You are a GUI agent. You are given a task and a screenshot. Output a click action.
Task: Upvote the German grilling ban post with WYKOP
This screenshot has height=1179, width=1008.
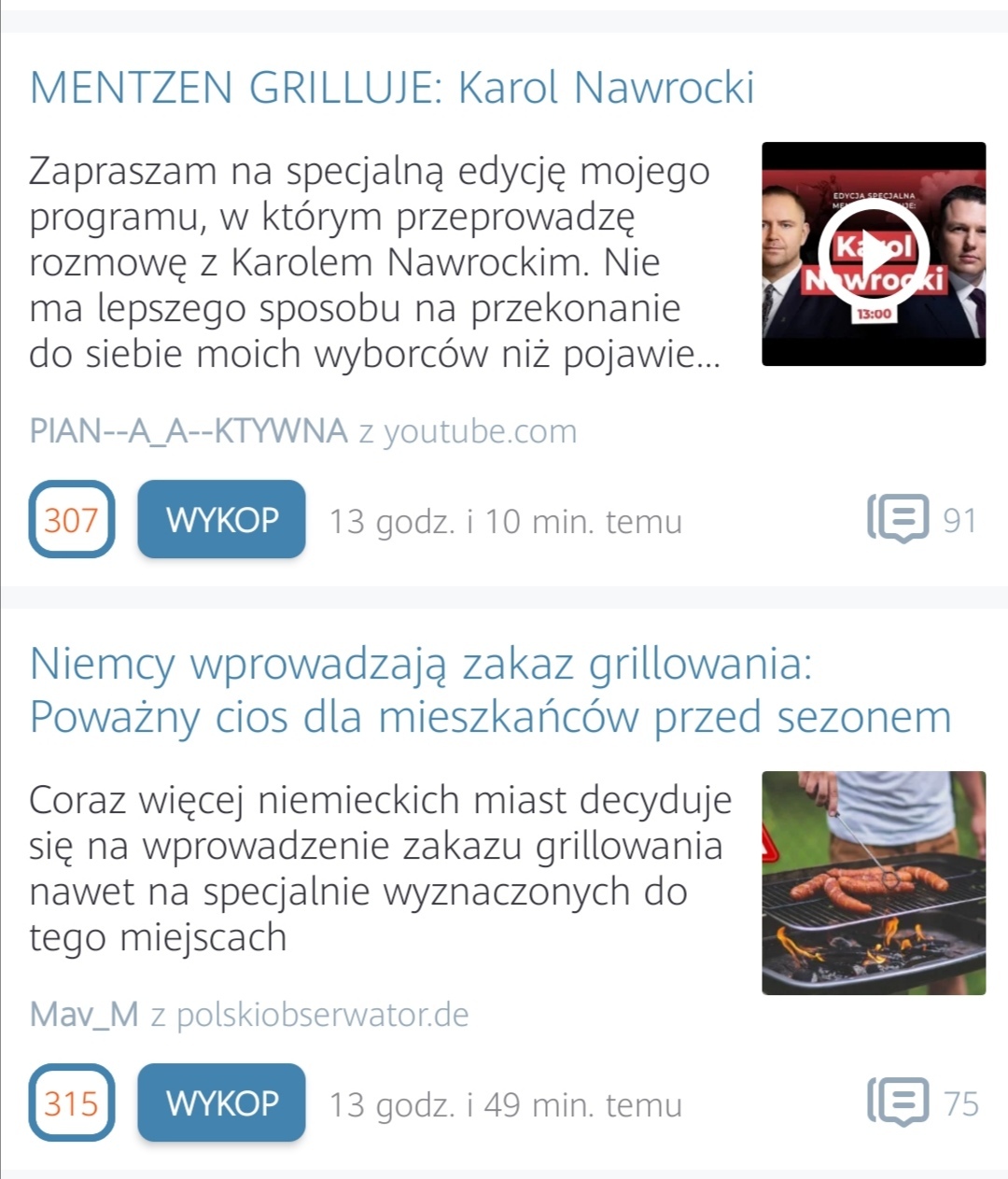(221, 1102)
